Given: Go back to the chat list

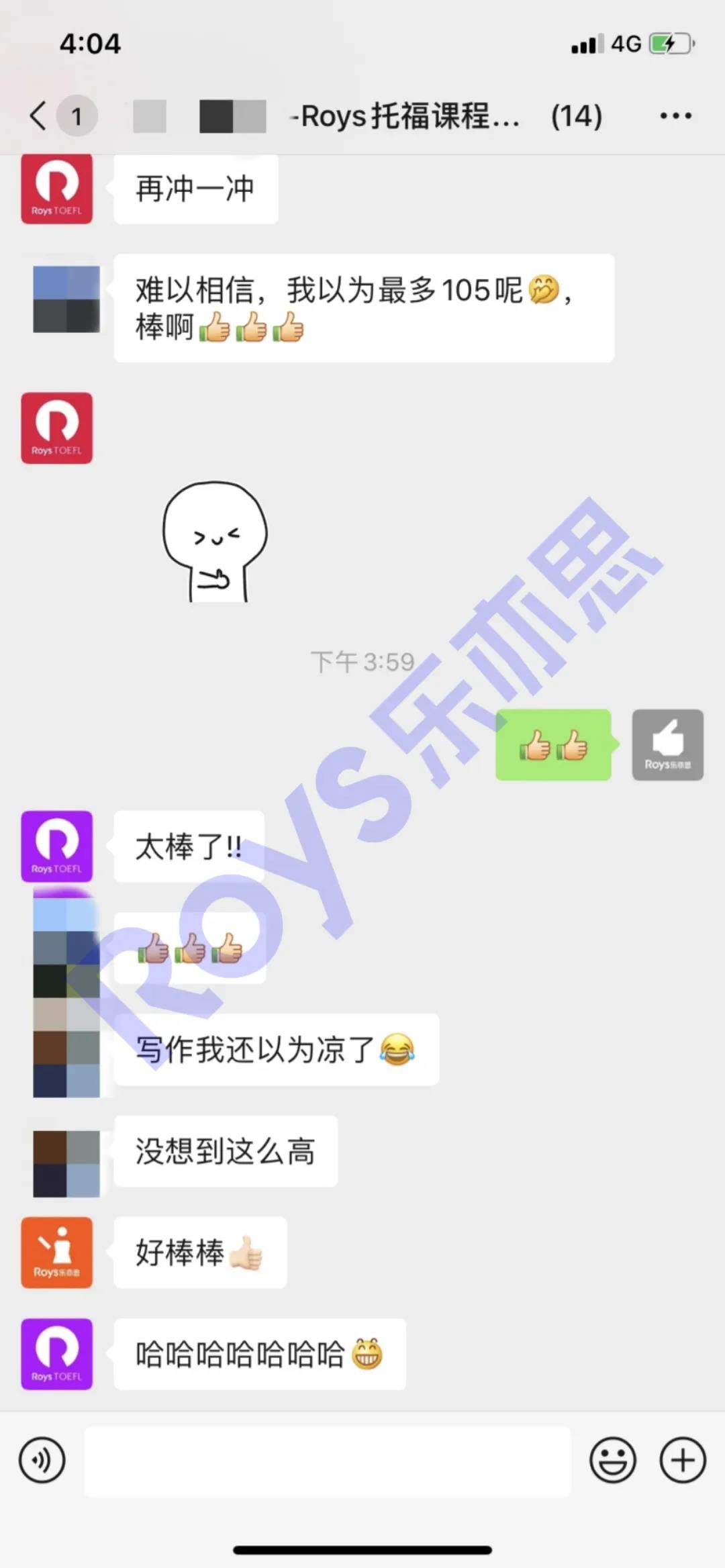Looking at the screenshot, I should (39, 115).
